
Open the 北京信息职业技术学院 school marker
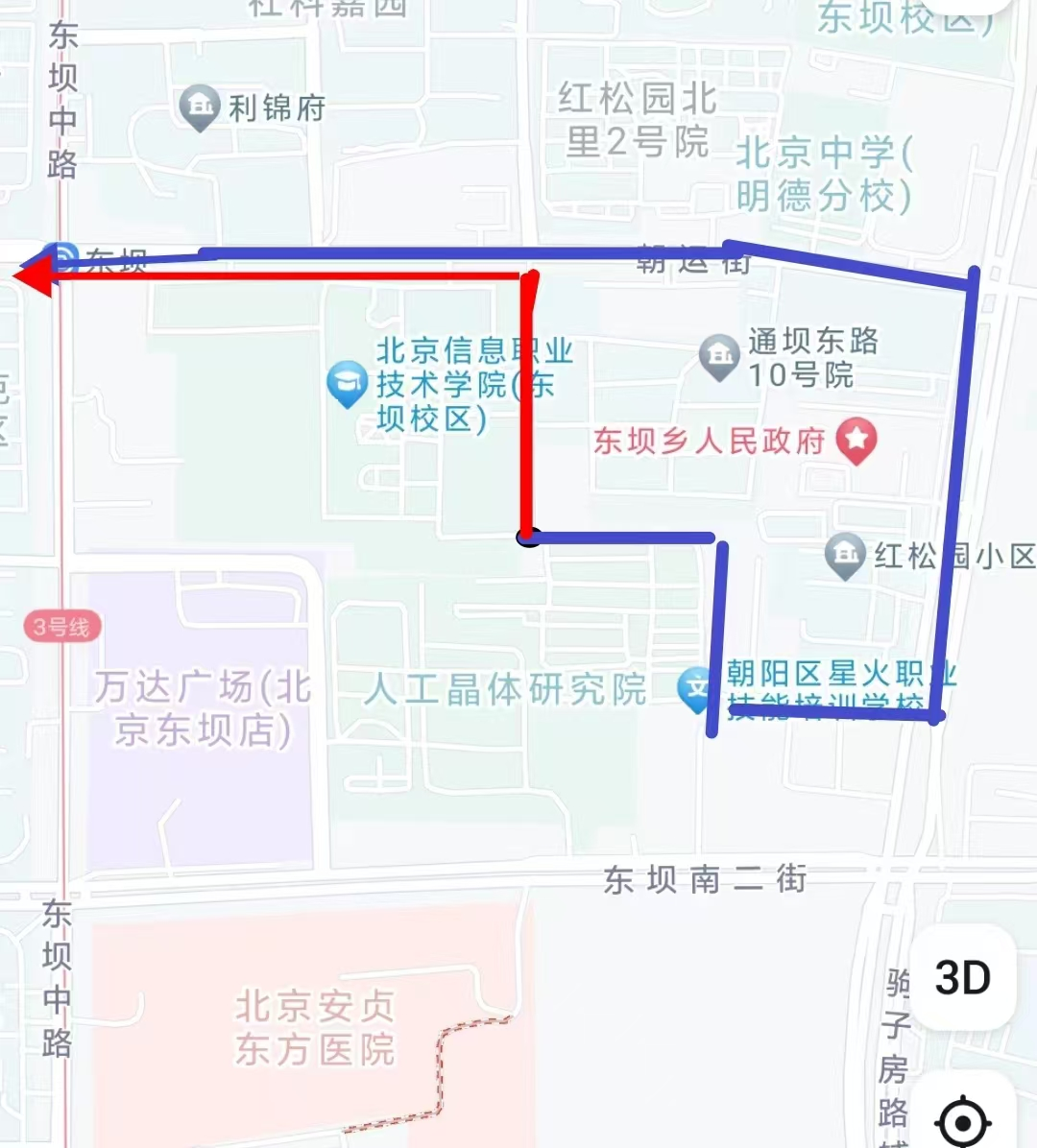pos(347,383)
